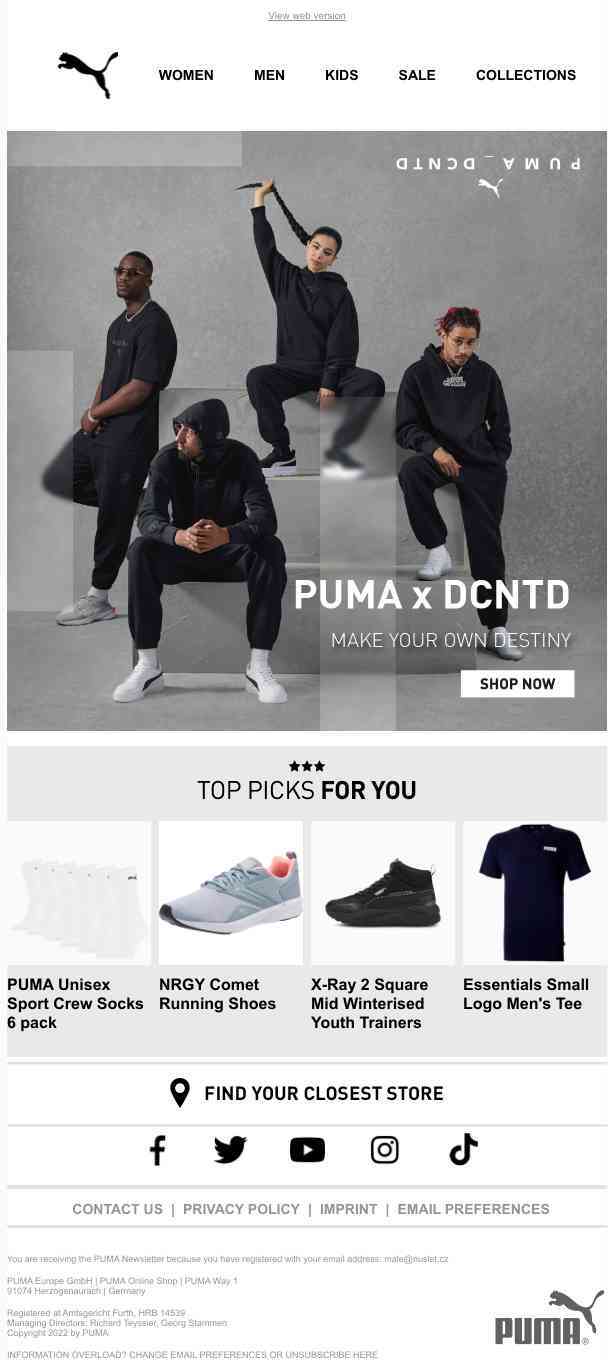Find your closest store

pyautogui.click(x=306, y=1093)
